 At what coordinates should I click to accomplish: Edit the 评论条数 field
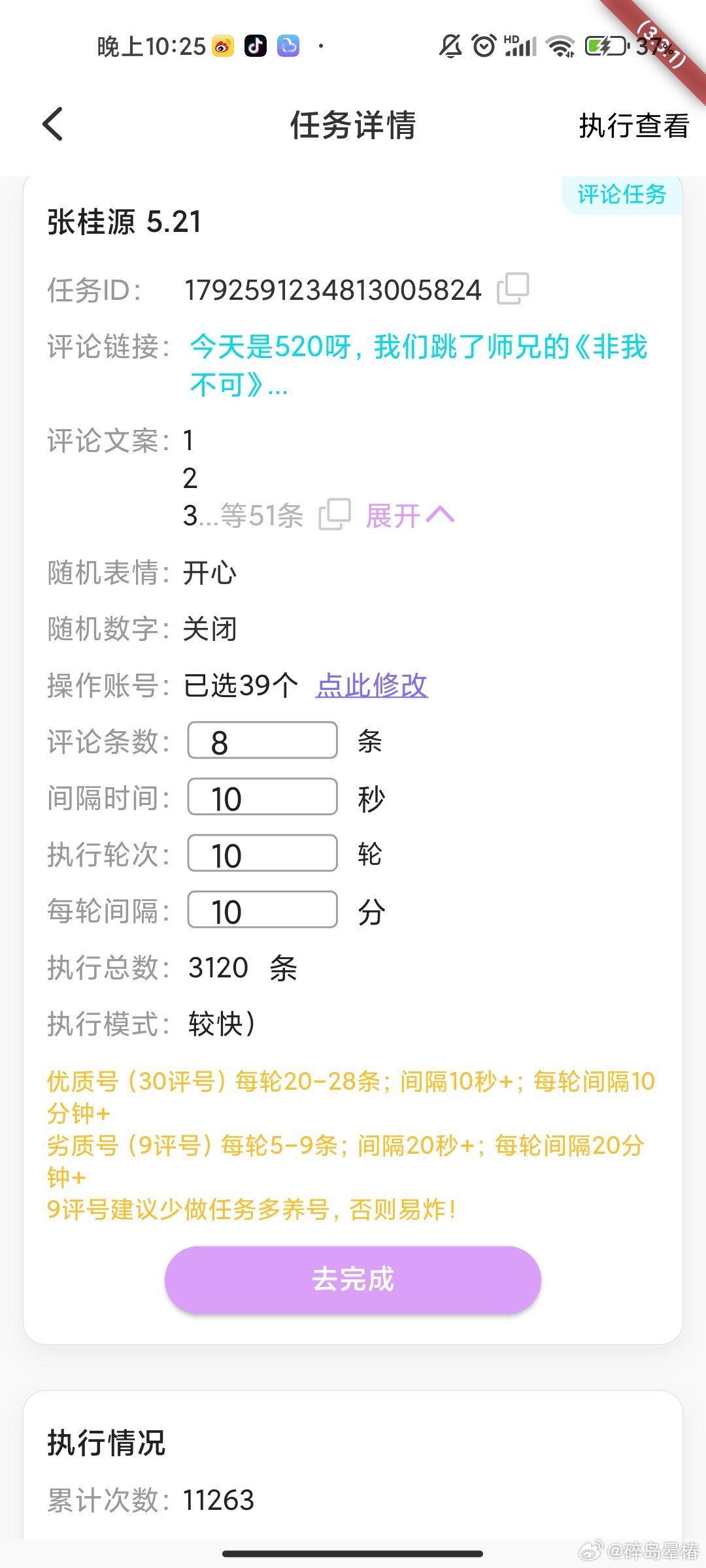(x=262, y=741)
